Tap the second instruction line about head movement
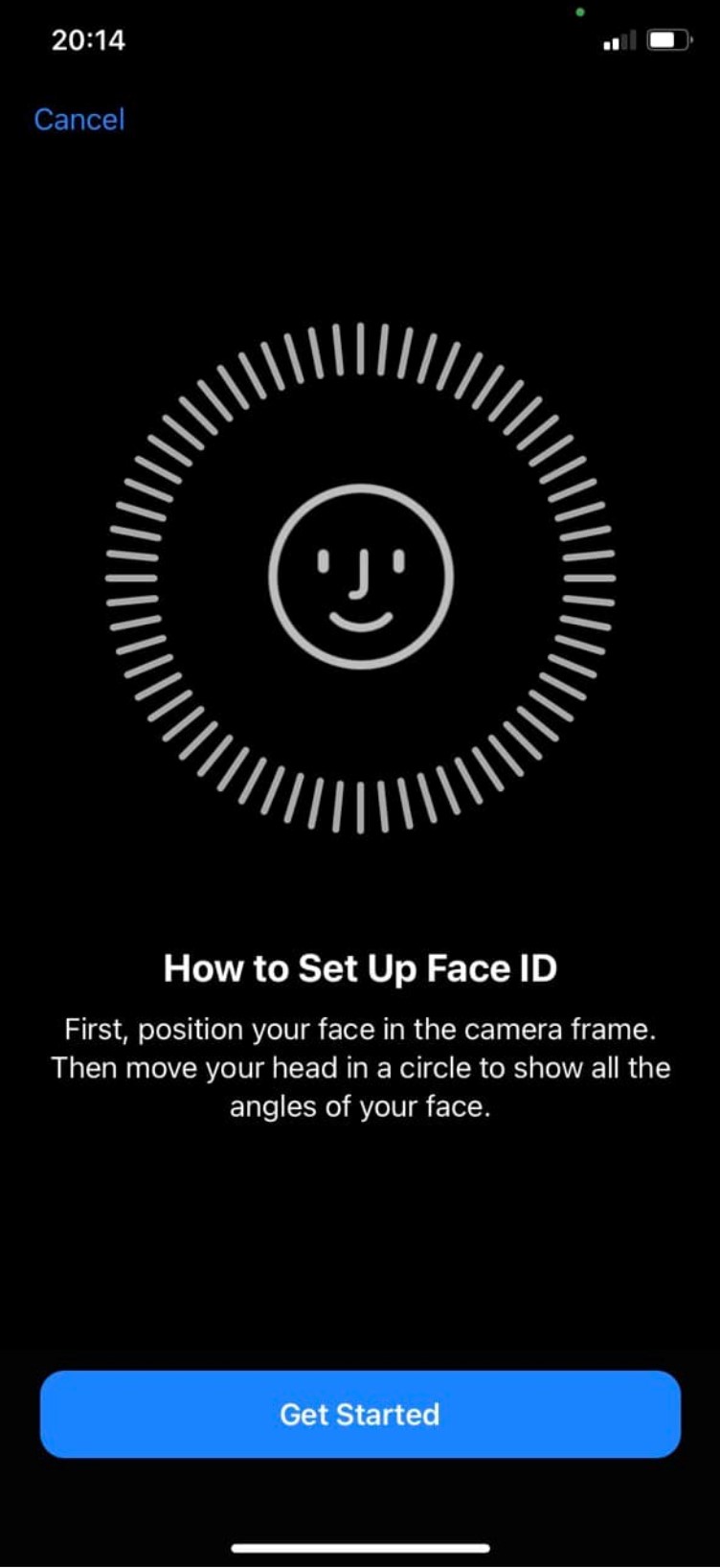Viewport: 720px width, 1568px height. tap(360, 1067)
